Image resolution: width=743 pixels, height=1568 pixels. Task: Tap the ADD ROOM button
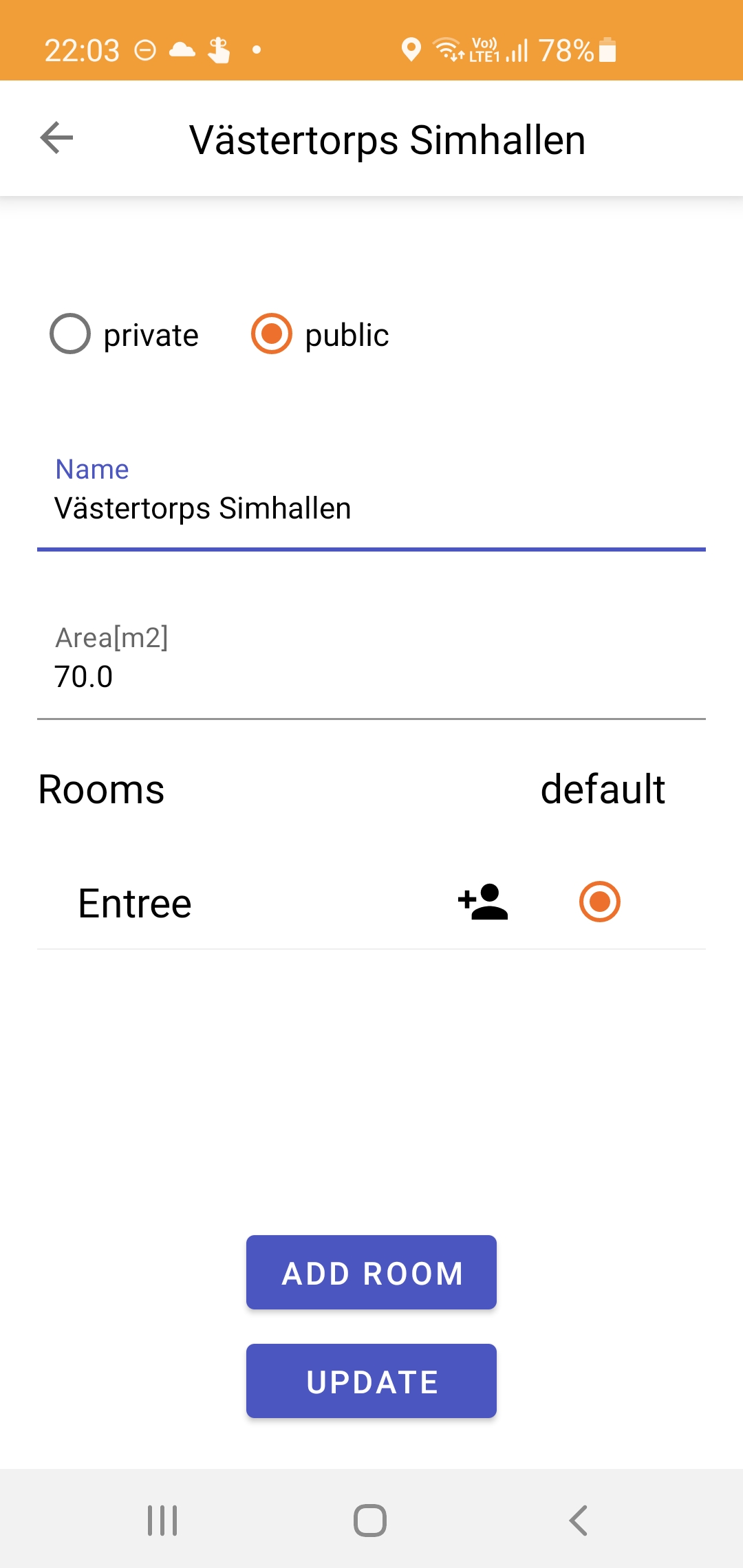coord(371,1272)
